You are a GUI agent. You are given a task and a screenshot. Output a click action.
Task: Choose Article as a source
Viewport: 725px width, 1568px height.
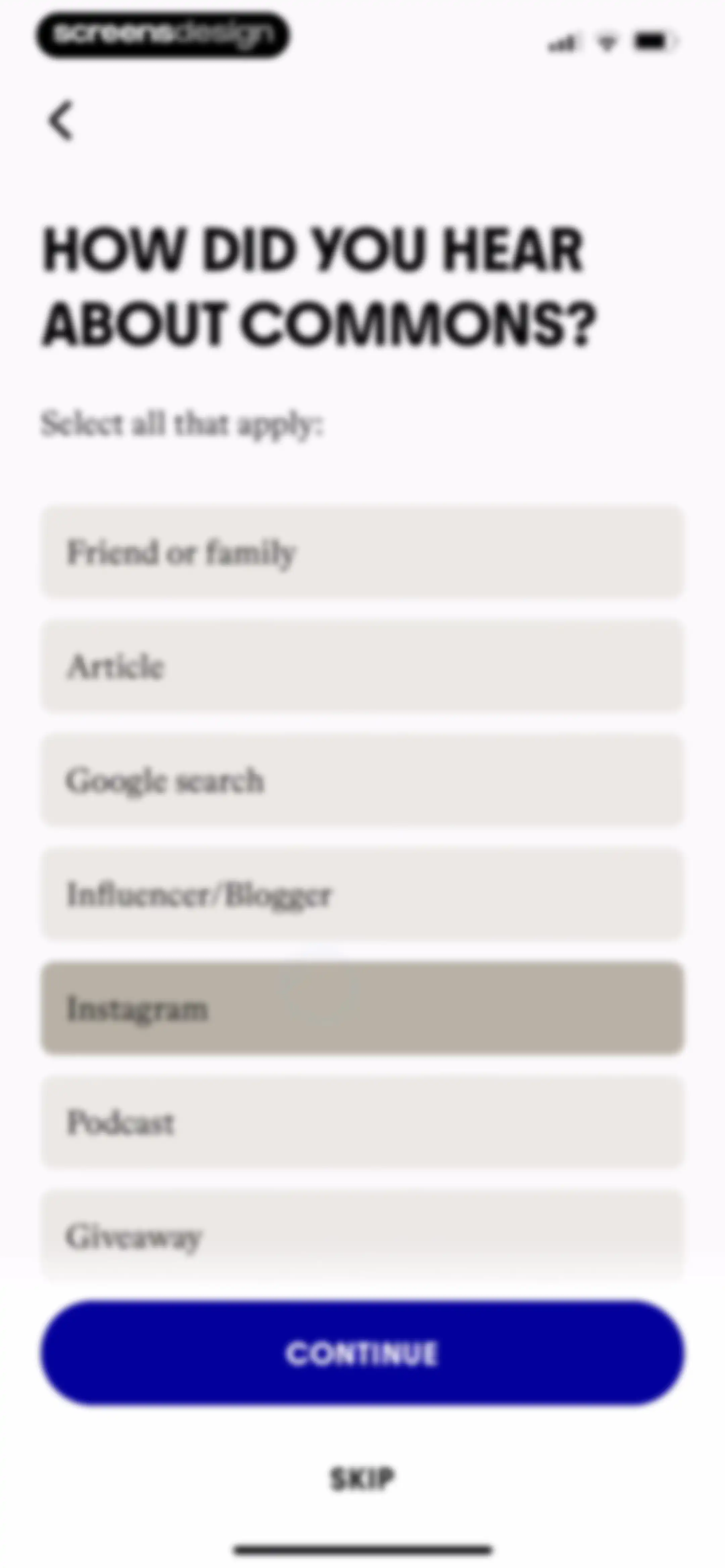(362, 666)
